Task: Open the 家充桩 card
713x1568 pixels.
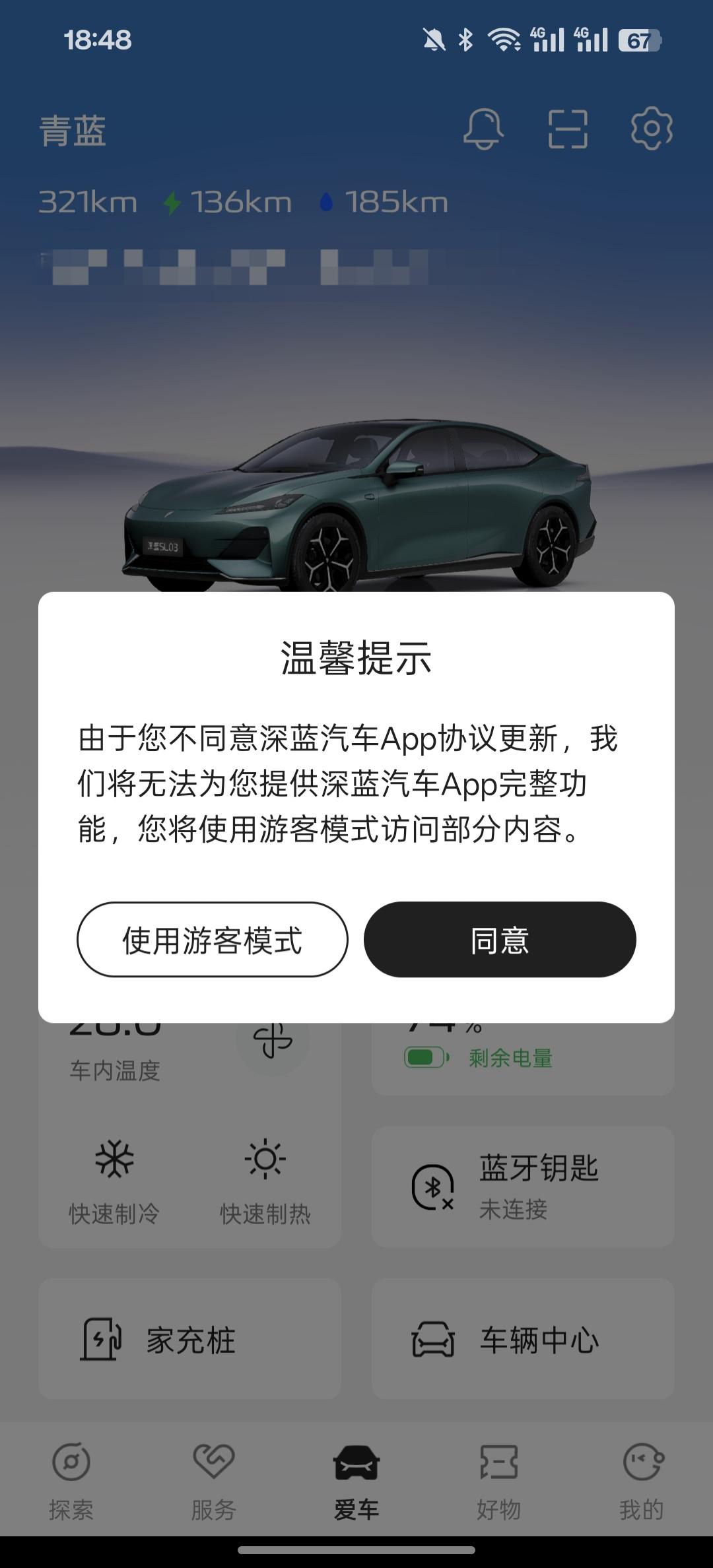Action: click(190, 1340)
